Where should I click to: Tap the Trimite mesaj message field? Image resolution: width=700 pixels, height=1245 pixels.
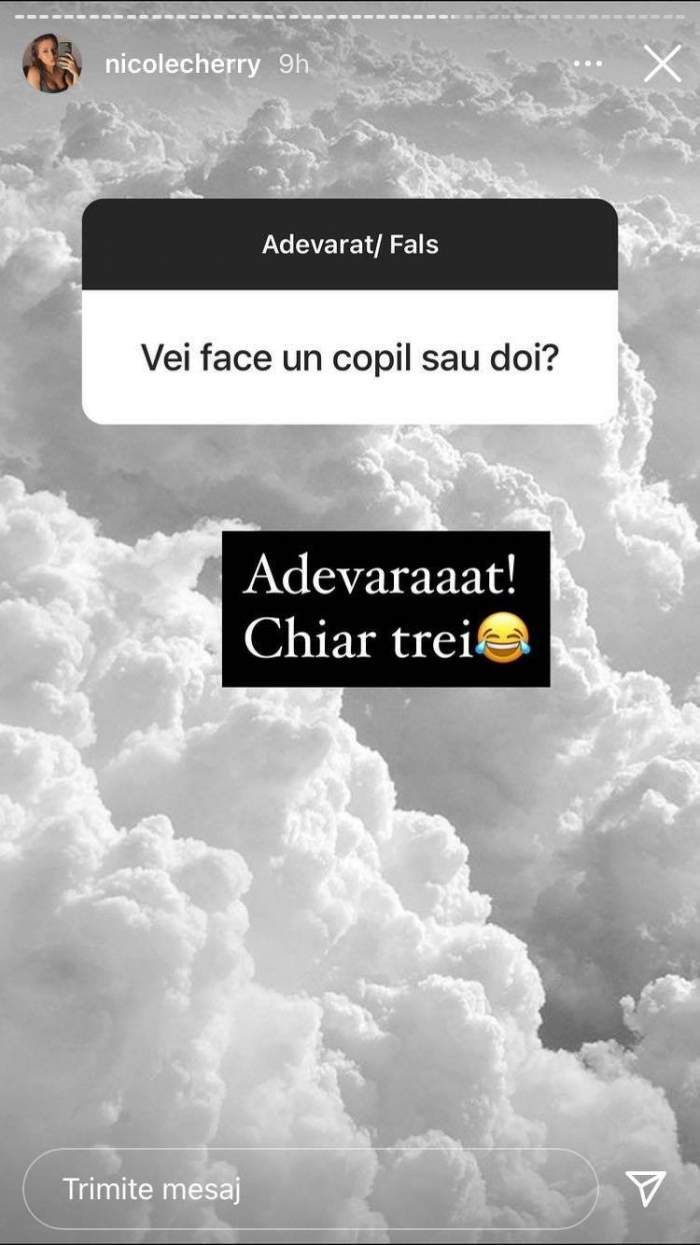pyautogui.click(x=310, y=1189)
